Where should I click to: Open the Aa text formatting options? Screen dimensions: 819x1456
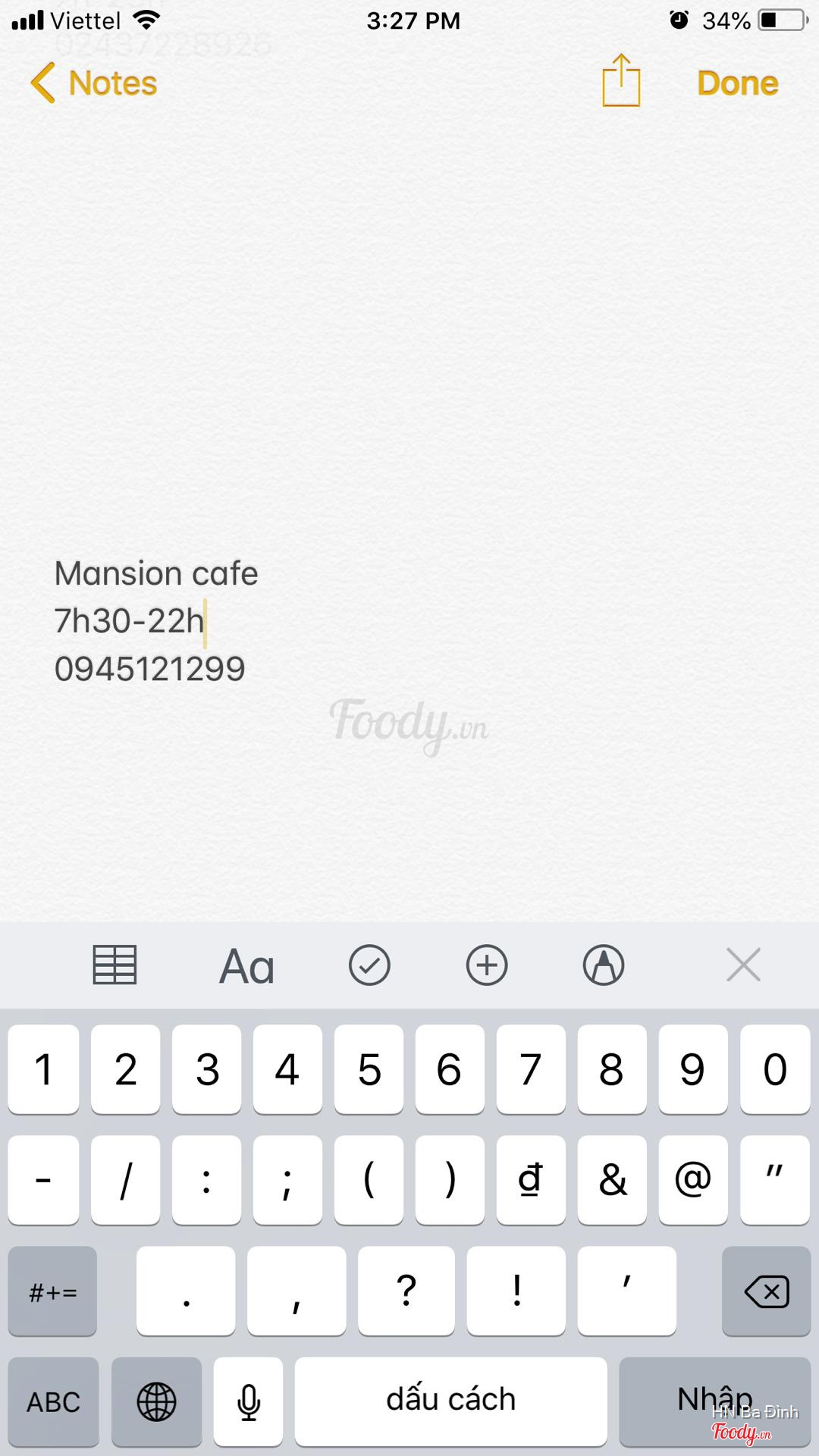pos(246,967)
